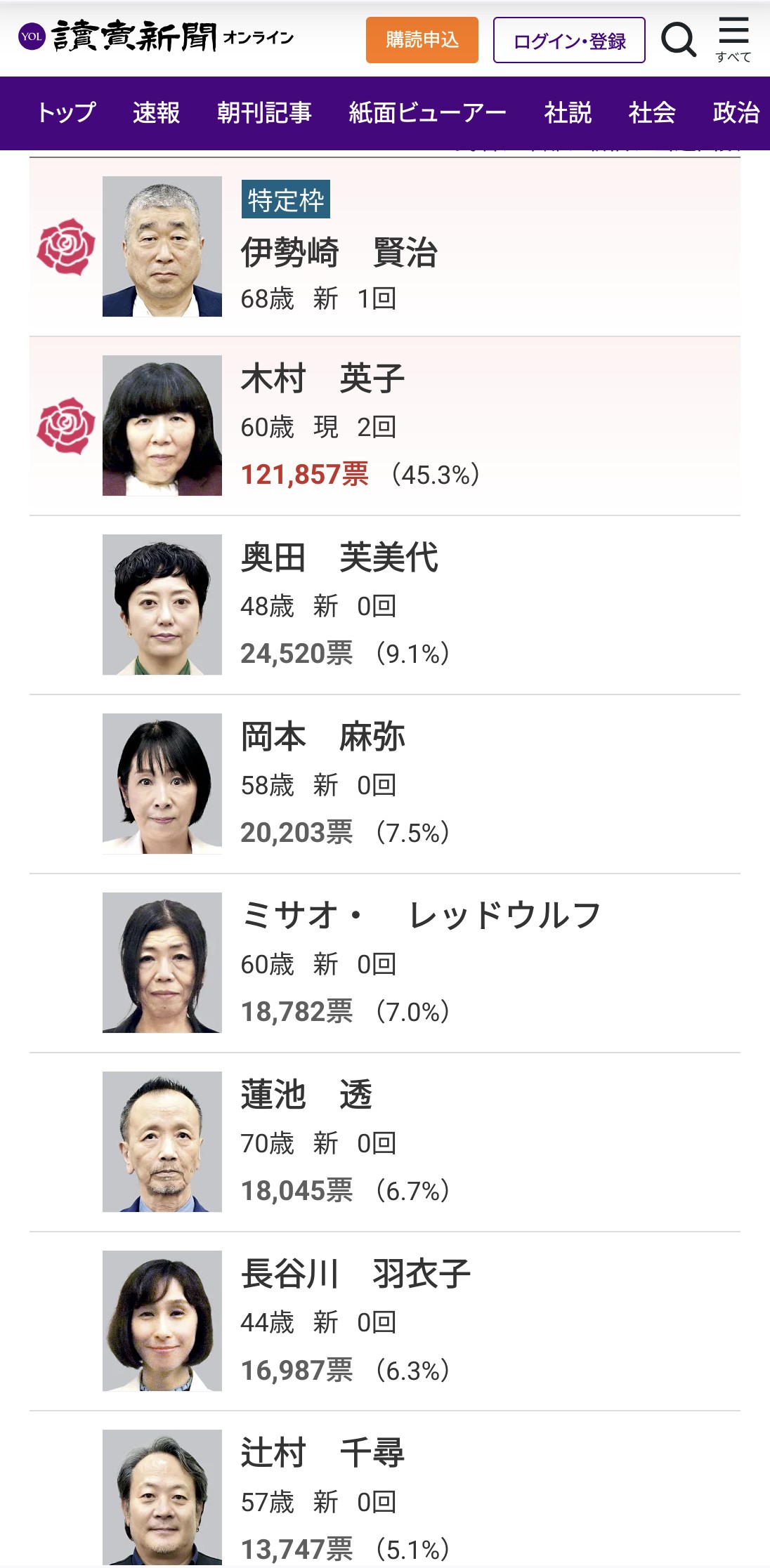The width and height of the screenshot is (770, 1568).
Task: Open the 紙面ビューアー tab
Action: click(x=427, y=113)
